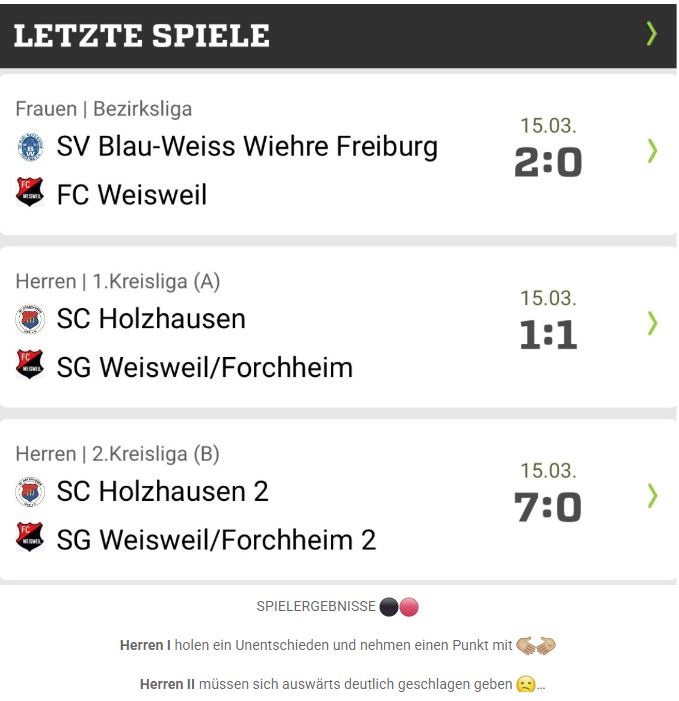This screenshot has width=679, height=701.
Task: Open the Blau-Weiss Wiehre Freiburg vs FC Weisweil match
Action: (651, 151)
